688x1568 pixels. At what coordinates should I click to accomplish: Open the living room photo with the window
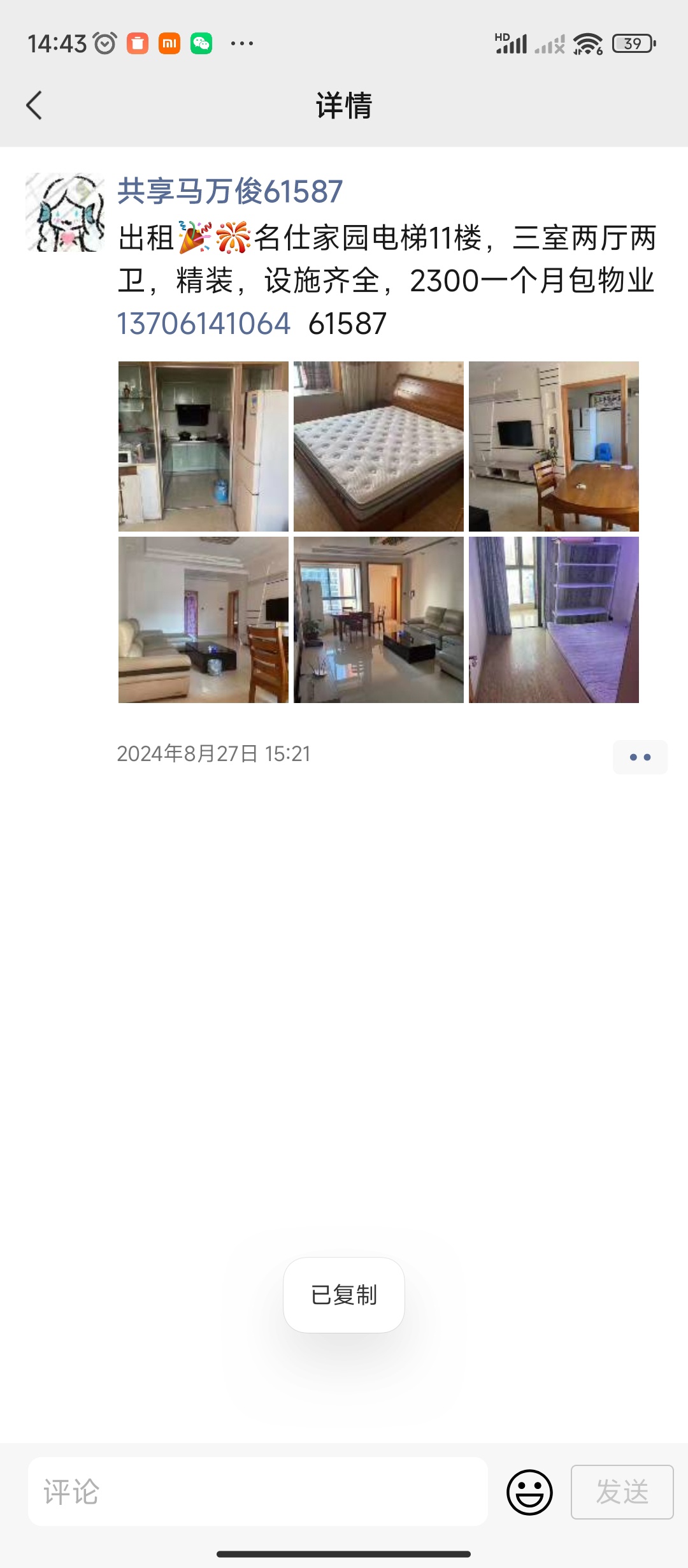click(378, 620)
